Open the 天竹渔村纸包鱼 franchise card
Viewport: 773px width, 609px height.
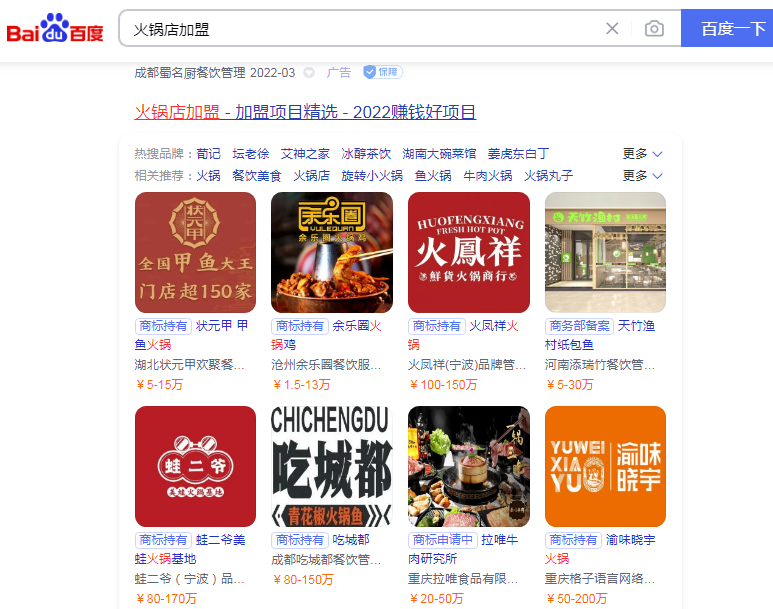(605, 253)
